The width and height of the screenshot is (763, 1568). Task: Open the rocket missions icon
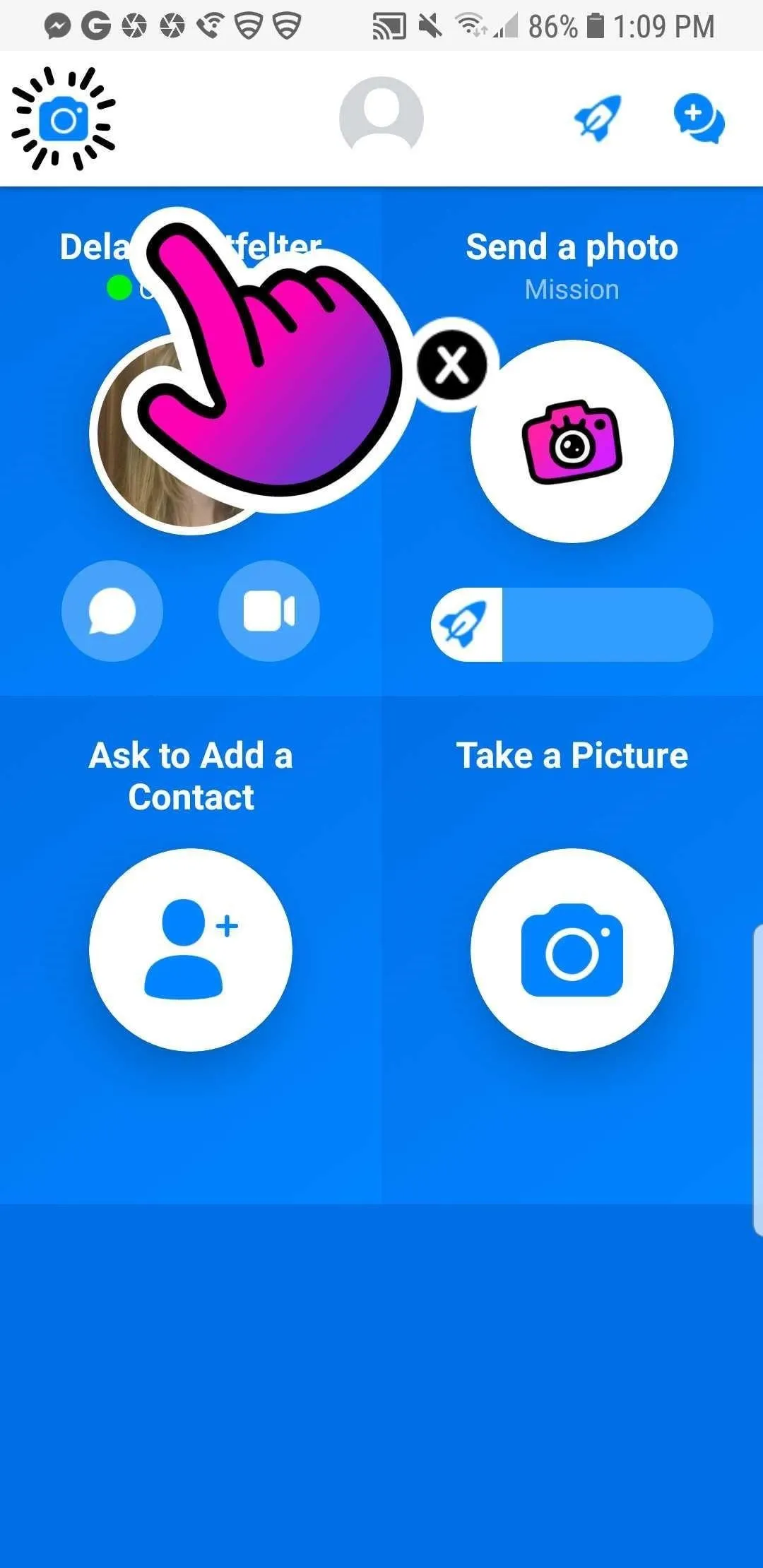click(x=598, y=117)
